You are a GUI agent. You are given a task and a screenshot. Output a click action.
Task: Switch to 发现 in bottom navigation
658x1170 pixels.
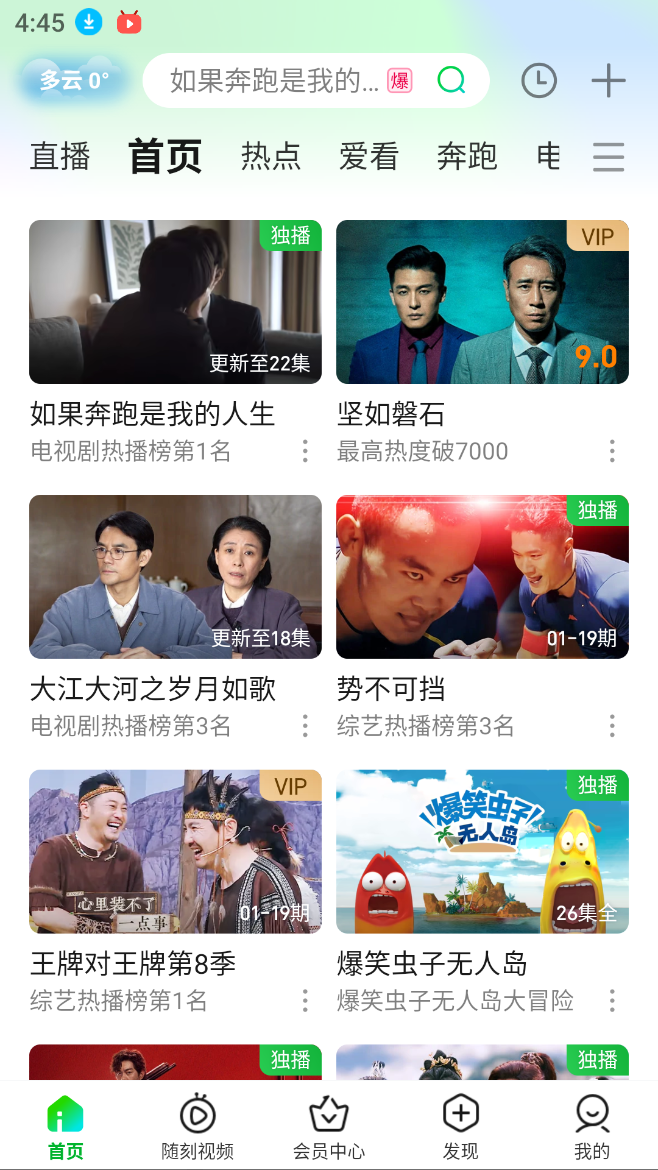pos(460,1127)
